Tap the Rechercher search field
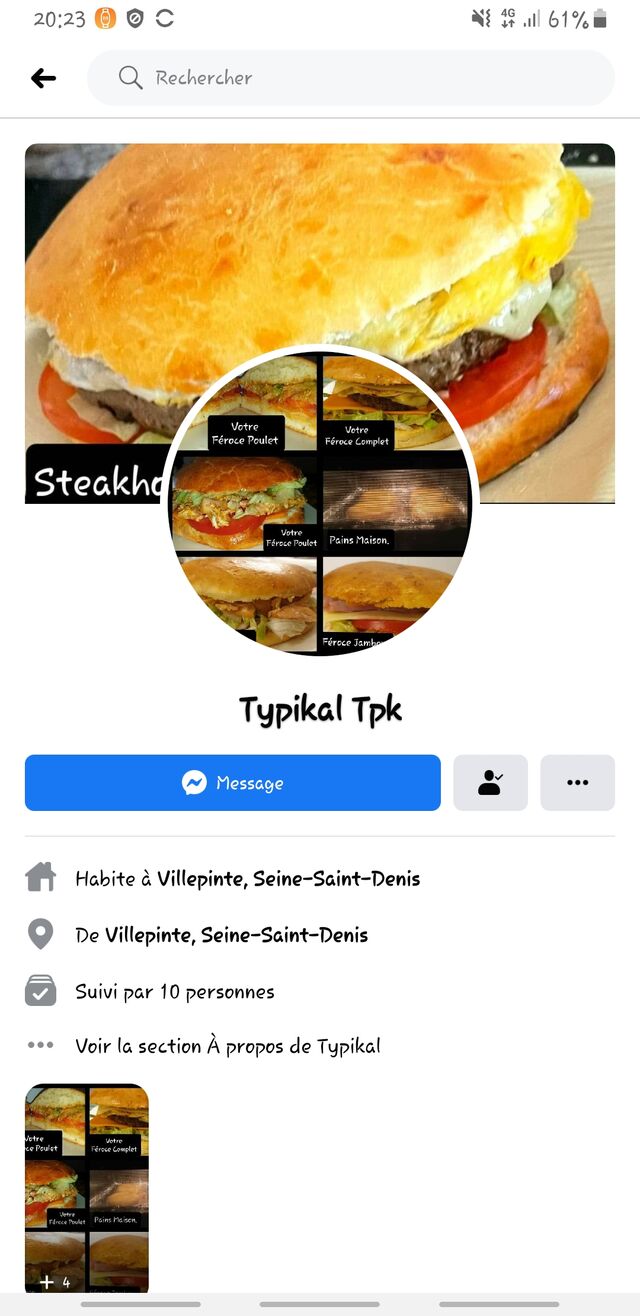Image resolution: width=640 pixels, height=1316 pixels. tap(350, 78)
